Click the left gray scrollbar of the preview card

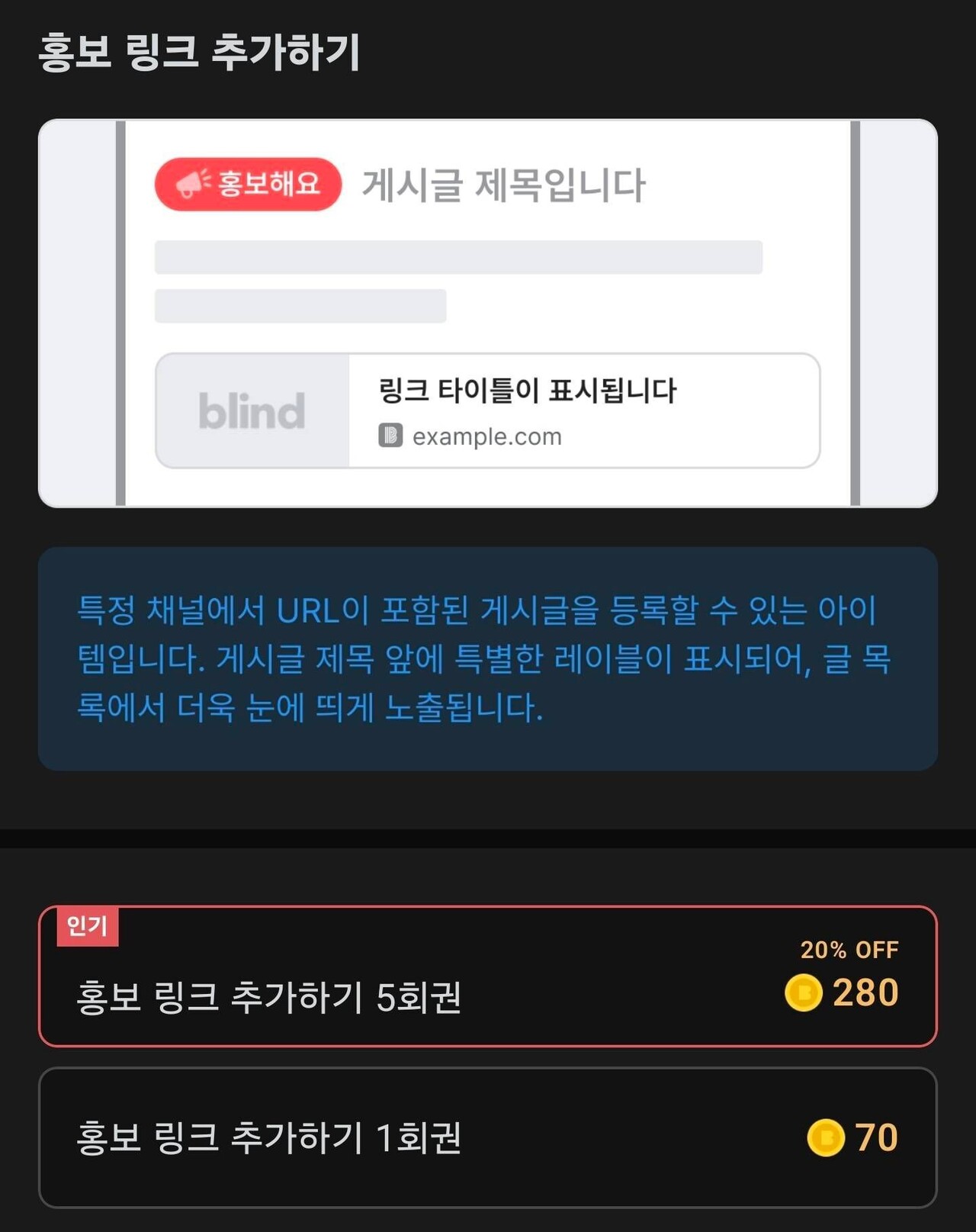click(x=120, y=309)
